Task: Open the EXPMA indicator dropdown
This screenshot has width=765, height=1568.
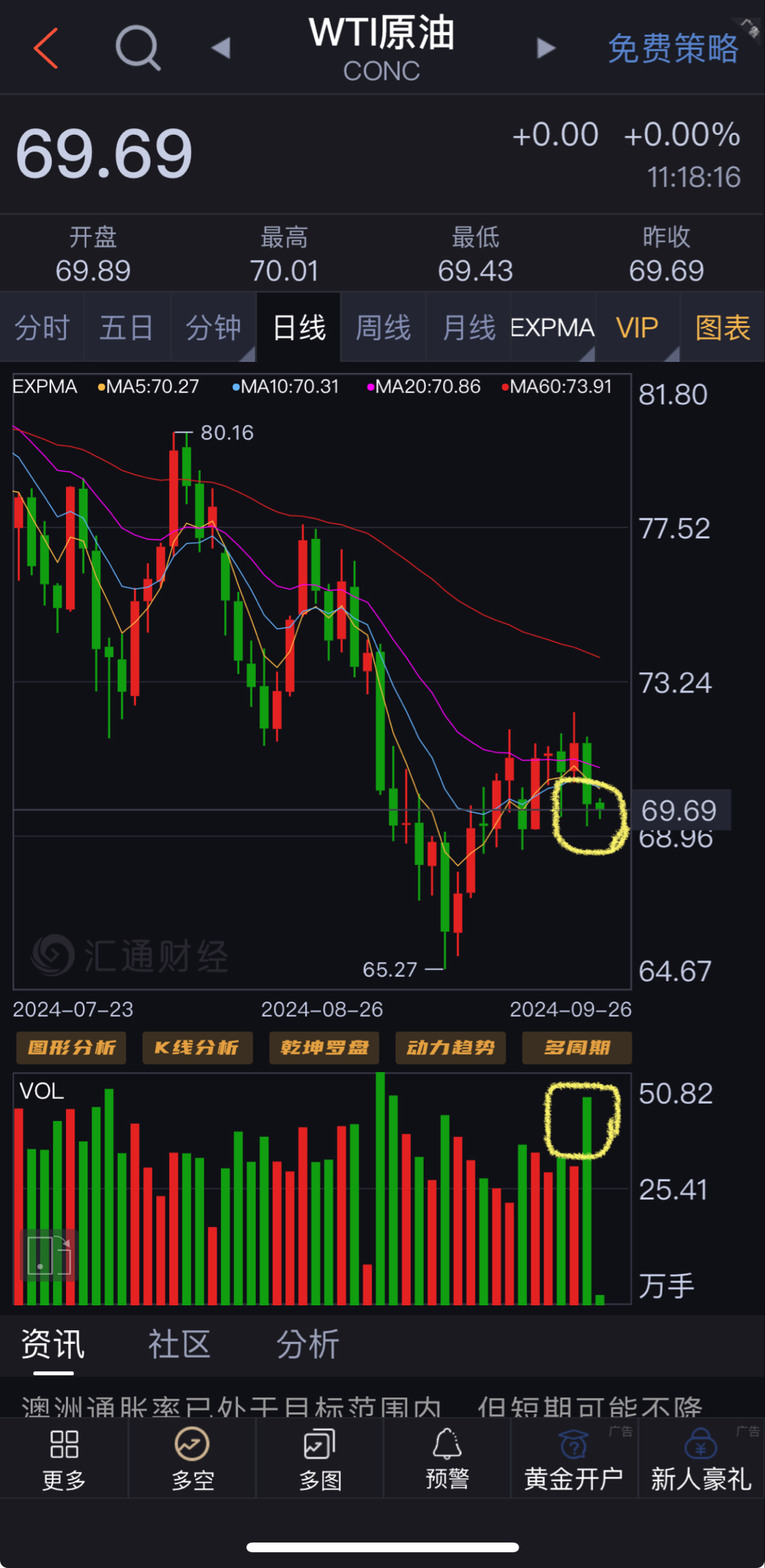Action: pos(553,327)
